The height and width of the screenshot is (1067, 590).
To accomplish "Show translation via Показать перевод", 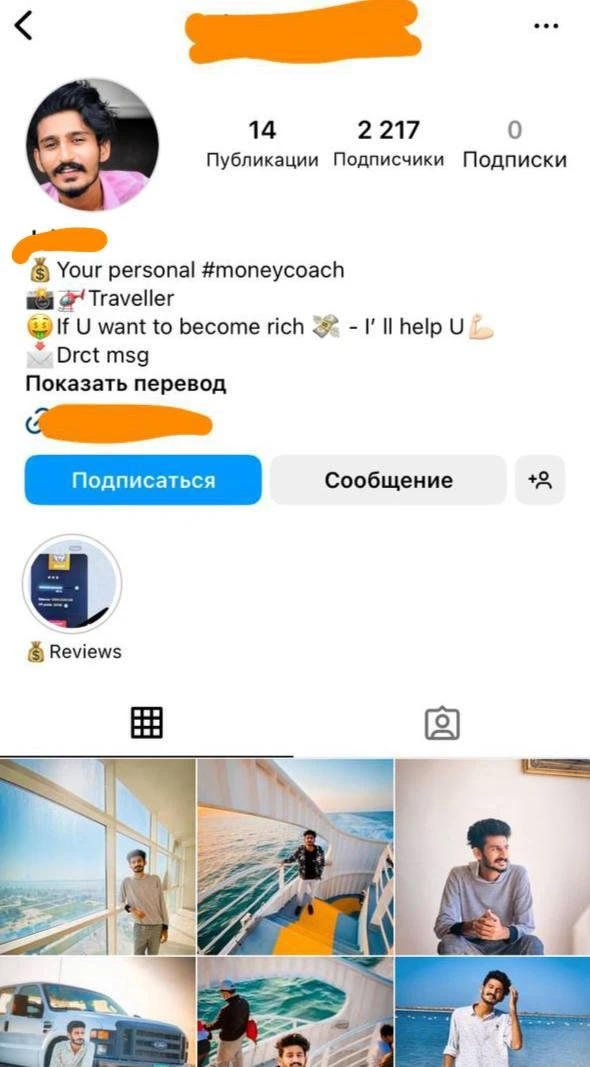I will tap(126, 384).
